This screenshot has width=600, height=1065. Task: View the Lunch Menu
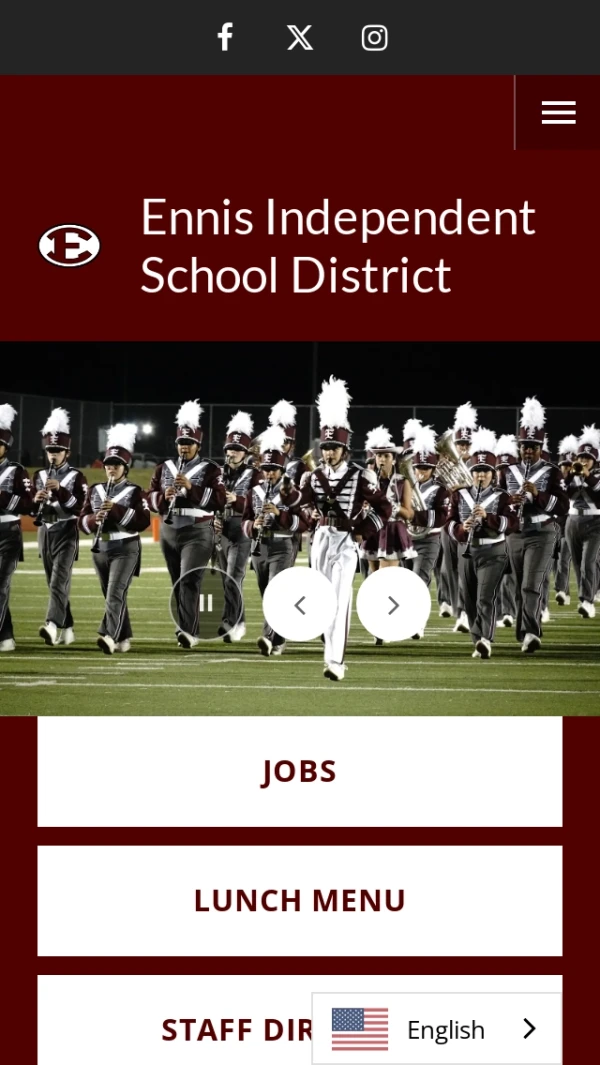(300, 900)
